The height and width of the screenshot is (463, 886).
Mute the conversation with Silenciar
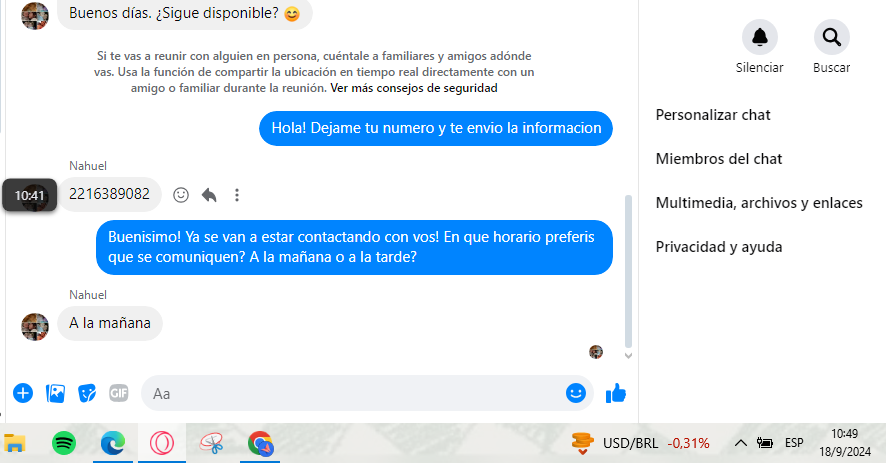point(759,38)
